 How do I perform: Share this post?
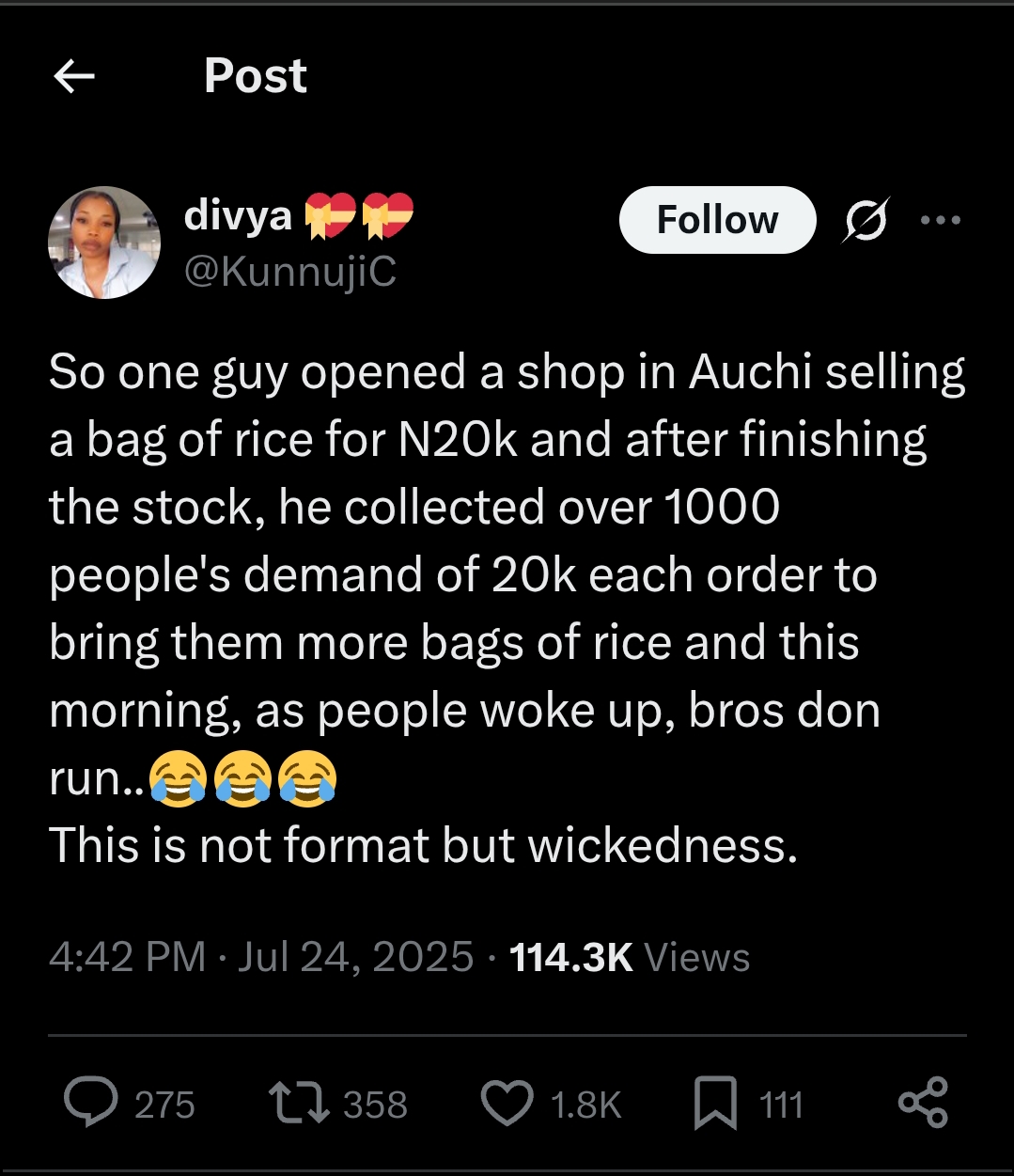924,1103
